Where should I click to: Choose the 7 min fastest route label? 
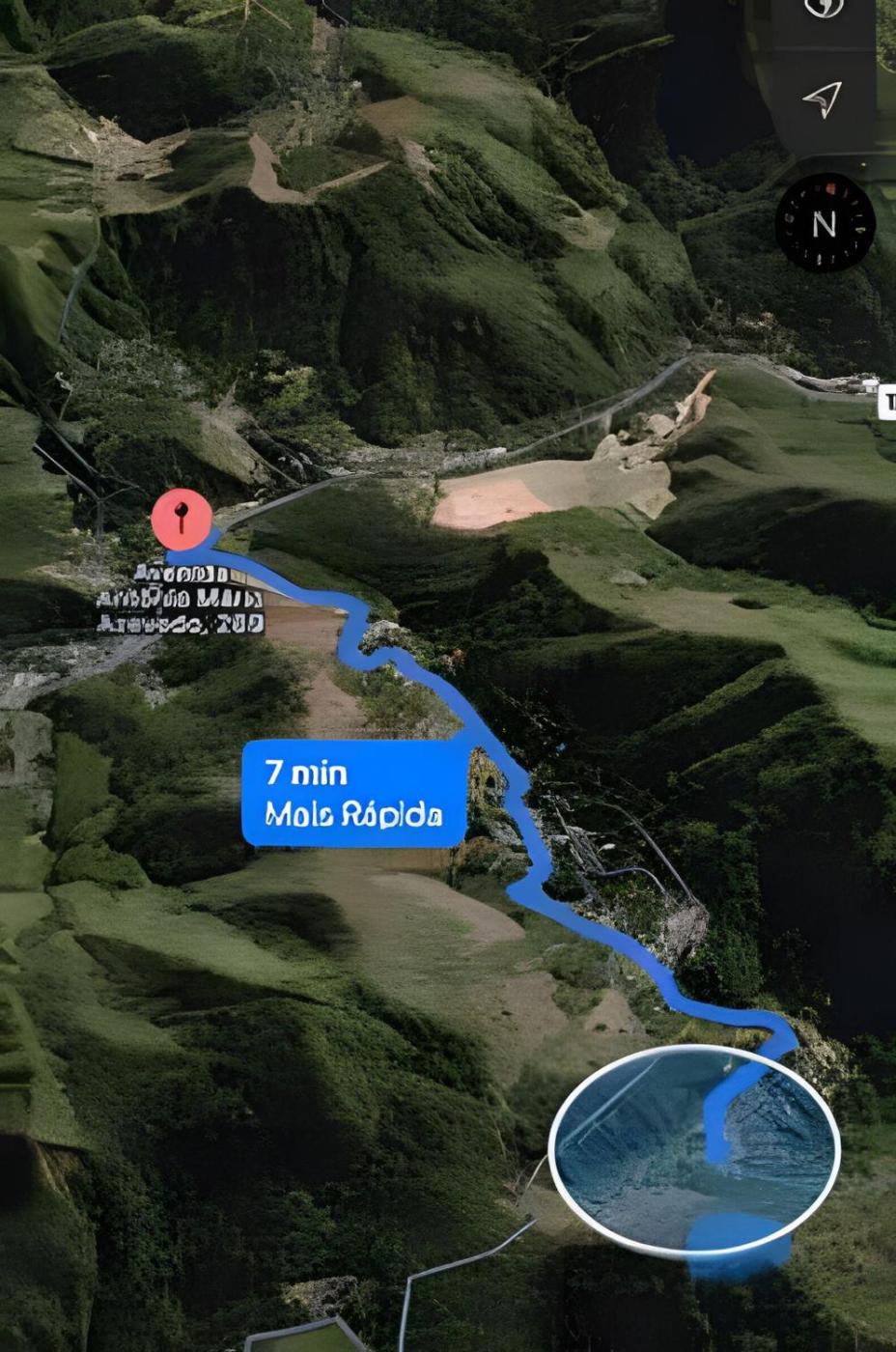353,794
